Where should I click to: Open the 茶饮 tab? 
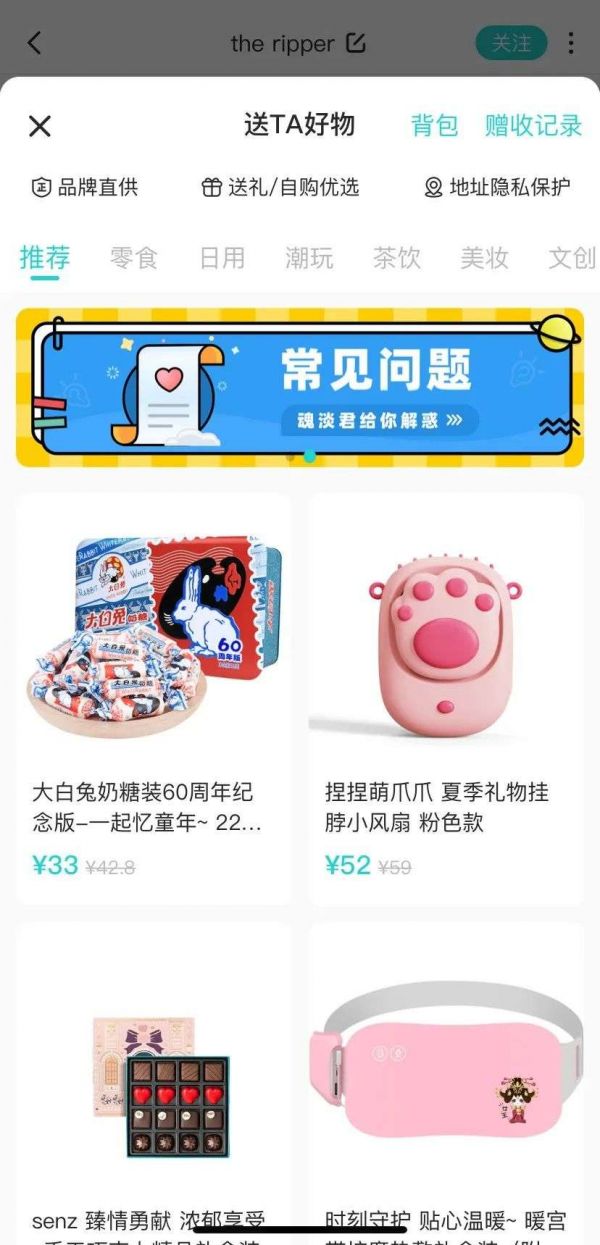pos(397,258)
